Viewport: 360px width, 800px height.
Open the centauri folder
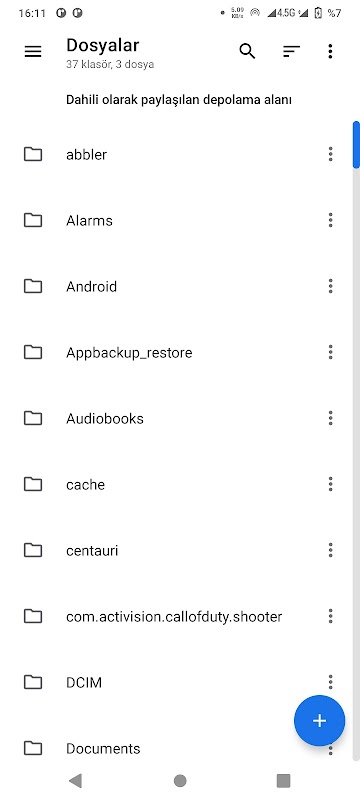point(176,551)
